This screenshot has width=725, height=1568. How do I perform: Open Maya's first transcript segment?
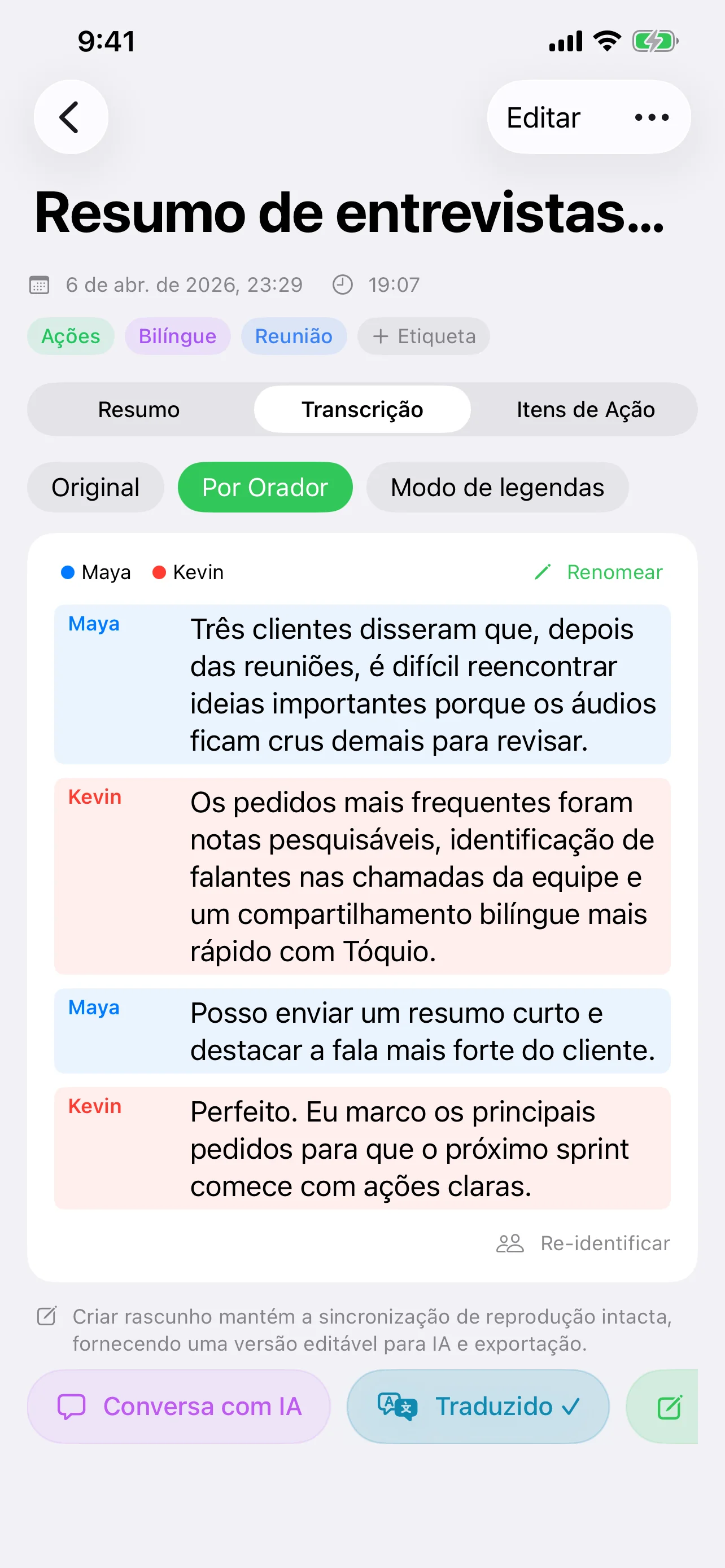362,684
